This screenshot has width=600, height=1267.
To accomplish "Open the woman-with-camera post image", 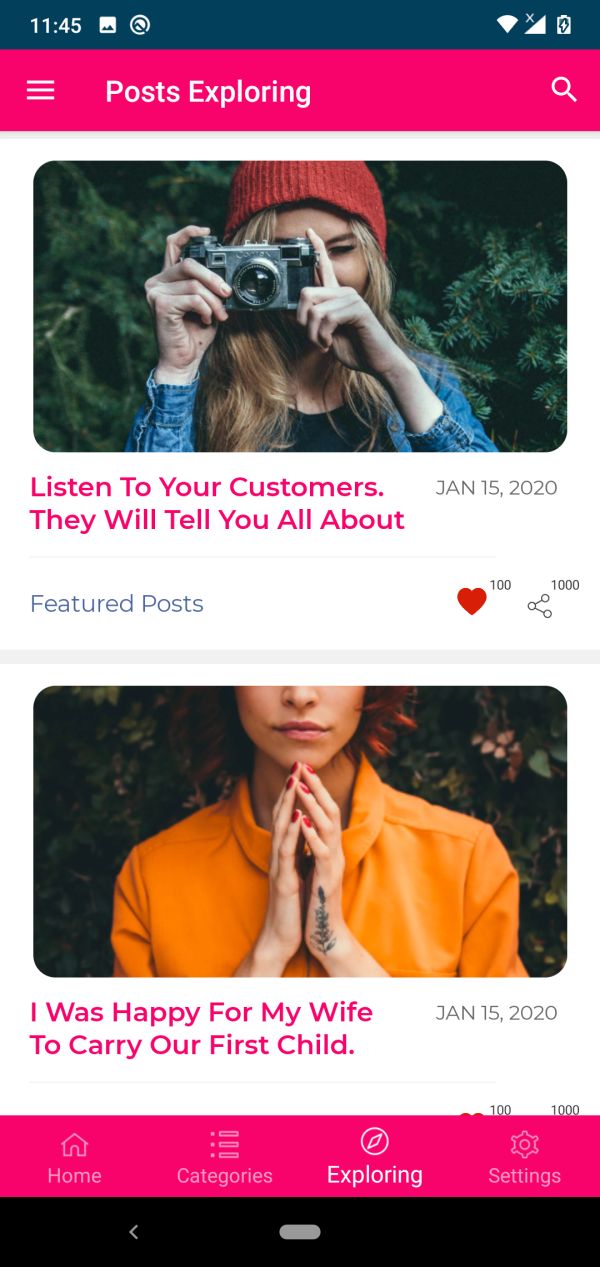I will coord(300,306).
